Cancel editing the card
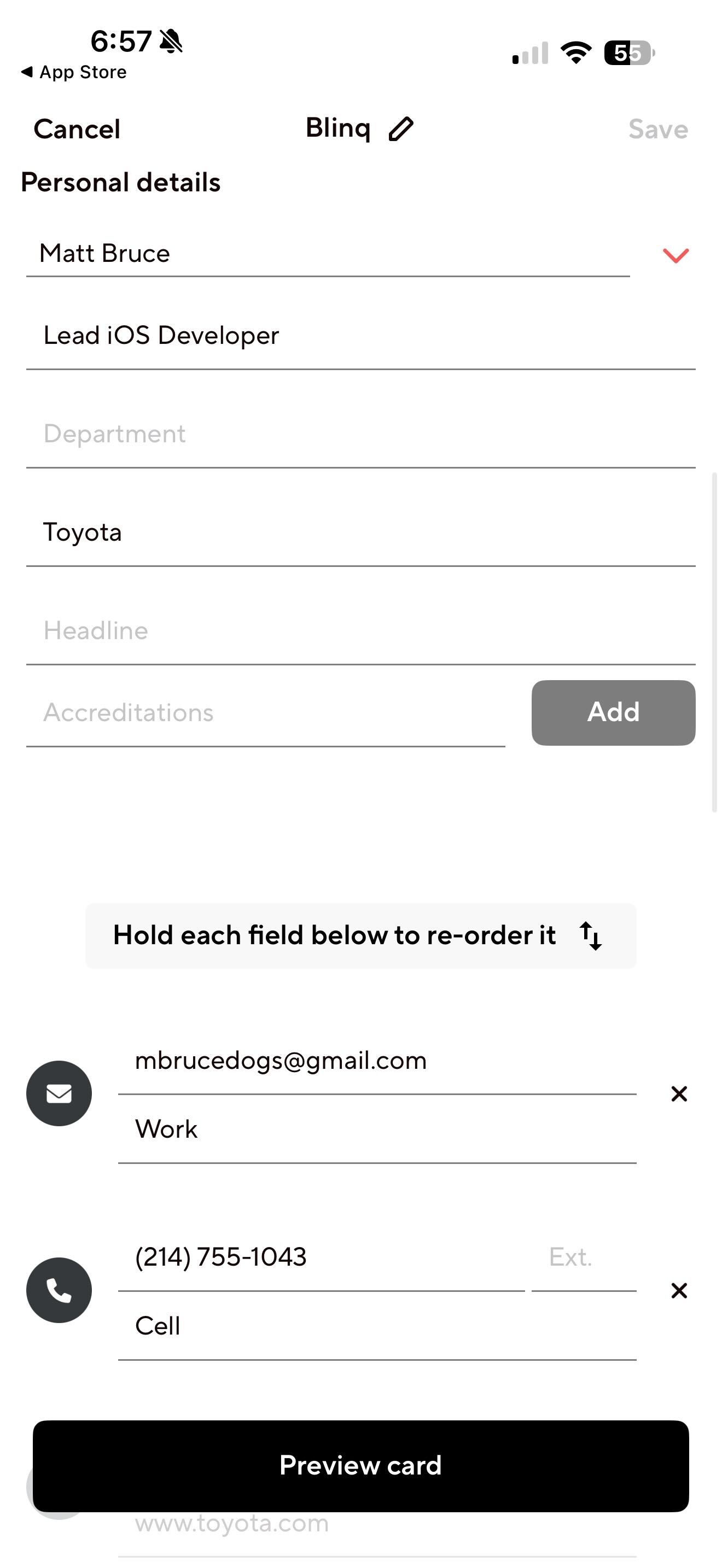 coord(77,129)
